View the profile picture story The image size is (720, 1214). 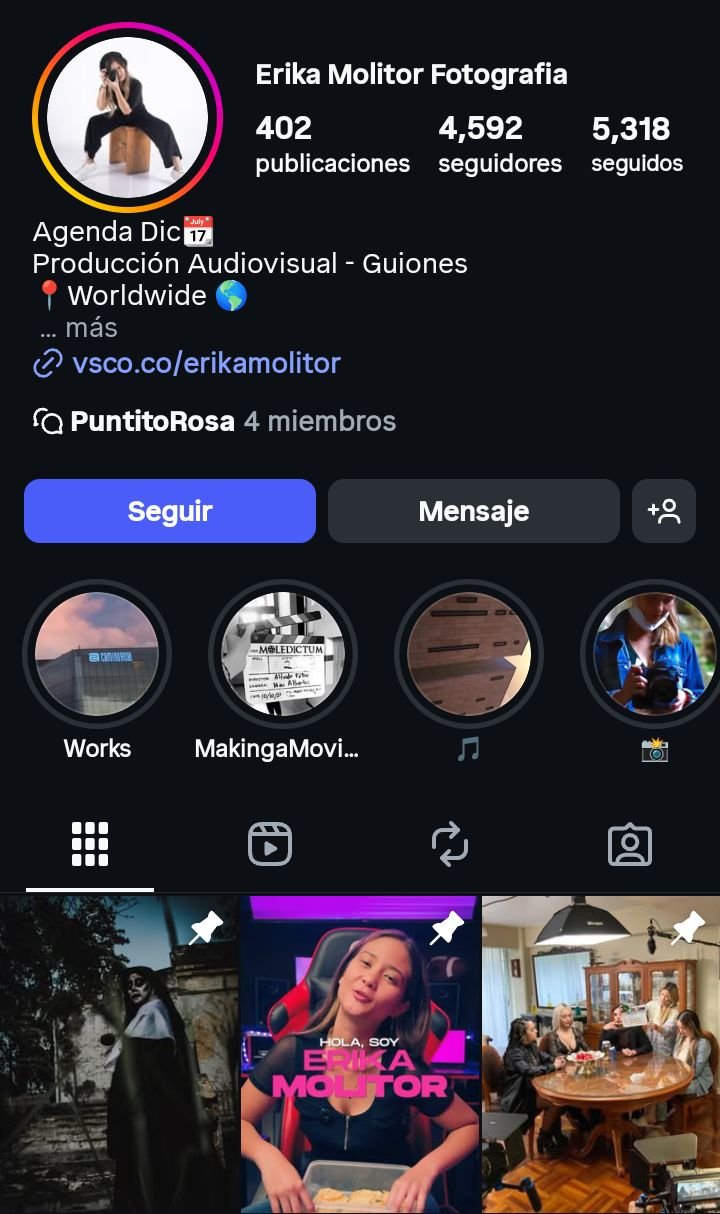tap(126, 116)
